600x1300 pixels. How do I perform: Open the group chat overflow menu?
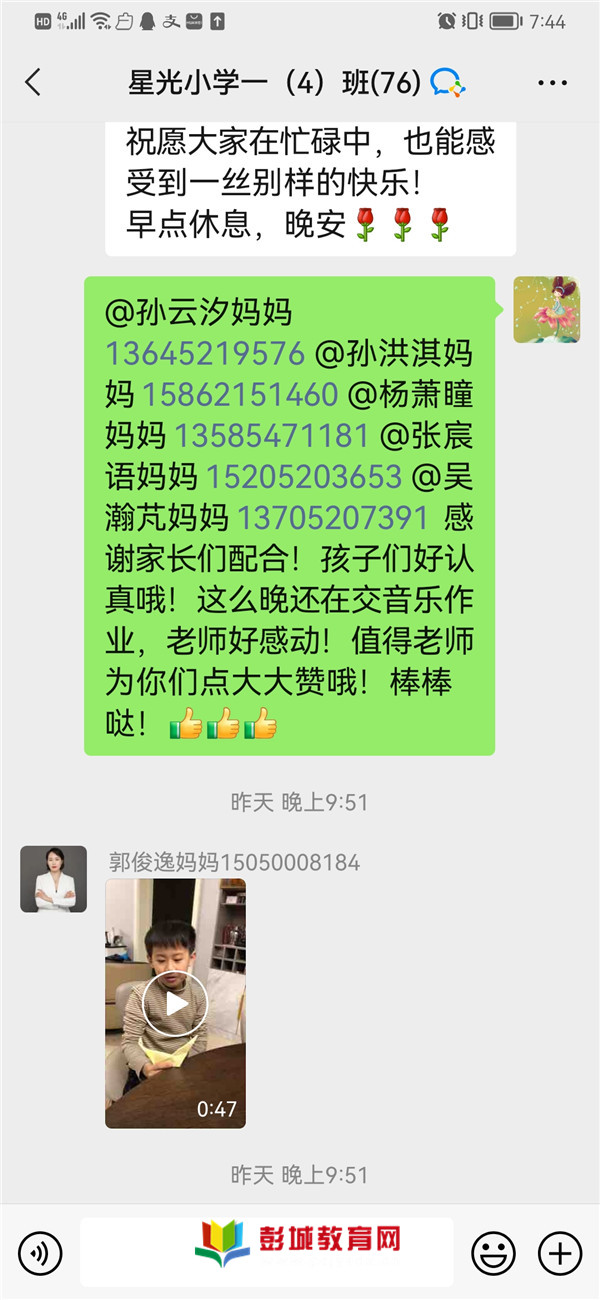click(x=552, y=83)
